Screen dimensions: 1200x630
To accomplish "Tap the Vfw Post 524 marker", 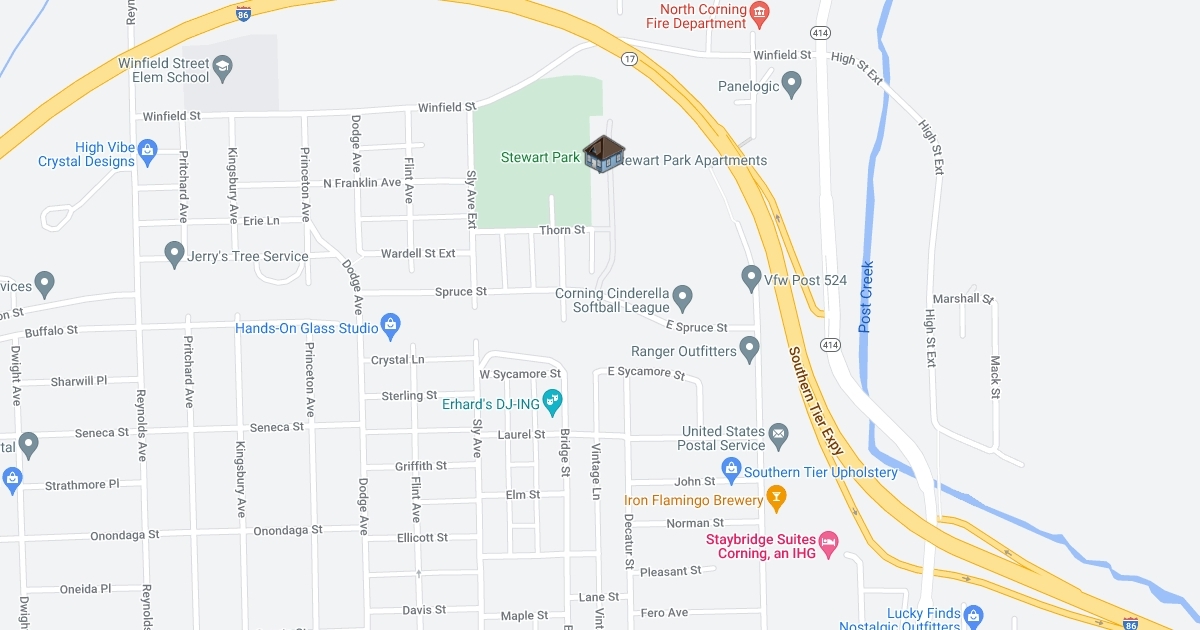I will [752, 278].
